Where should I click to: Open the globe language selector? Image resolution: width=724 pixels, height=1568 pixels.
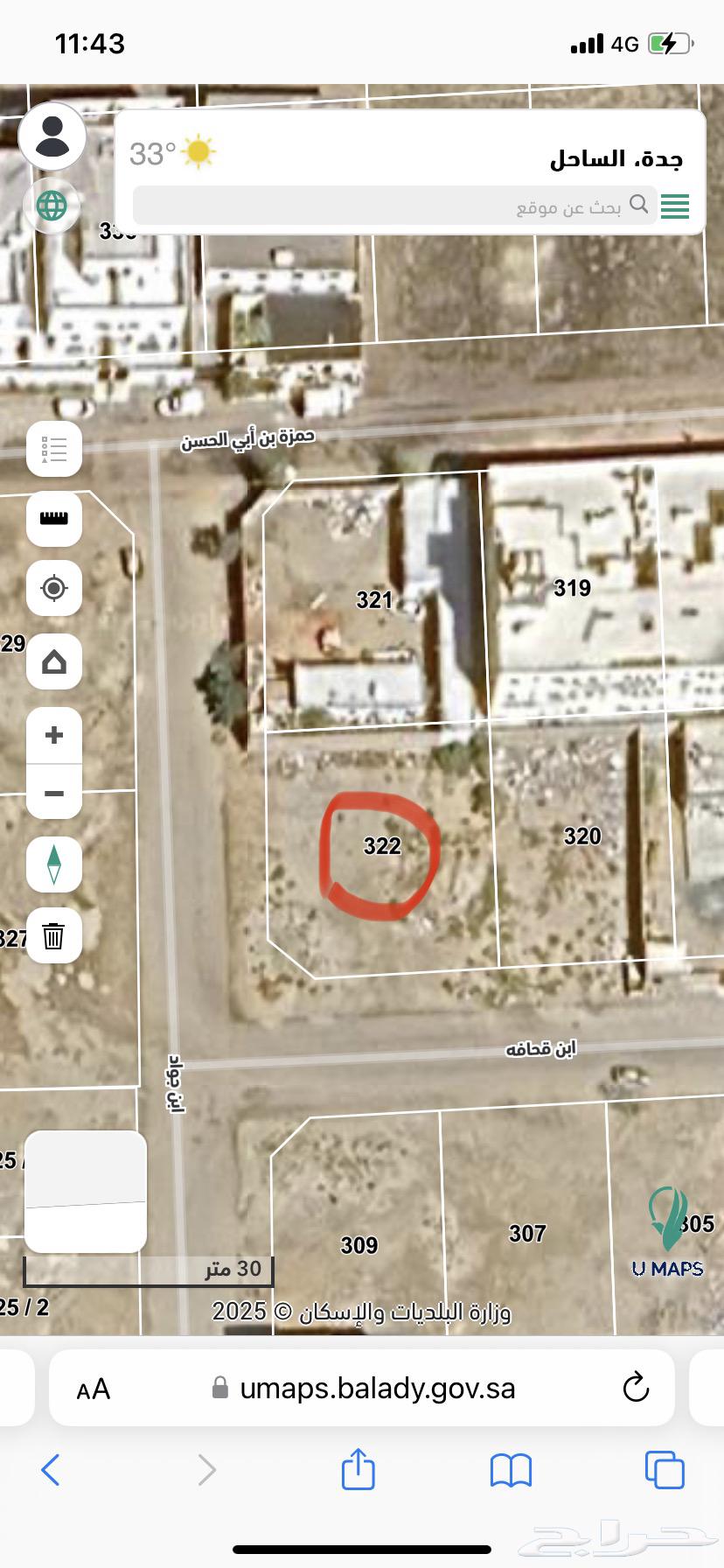coord(52,206)
